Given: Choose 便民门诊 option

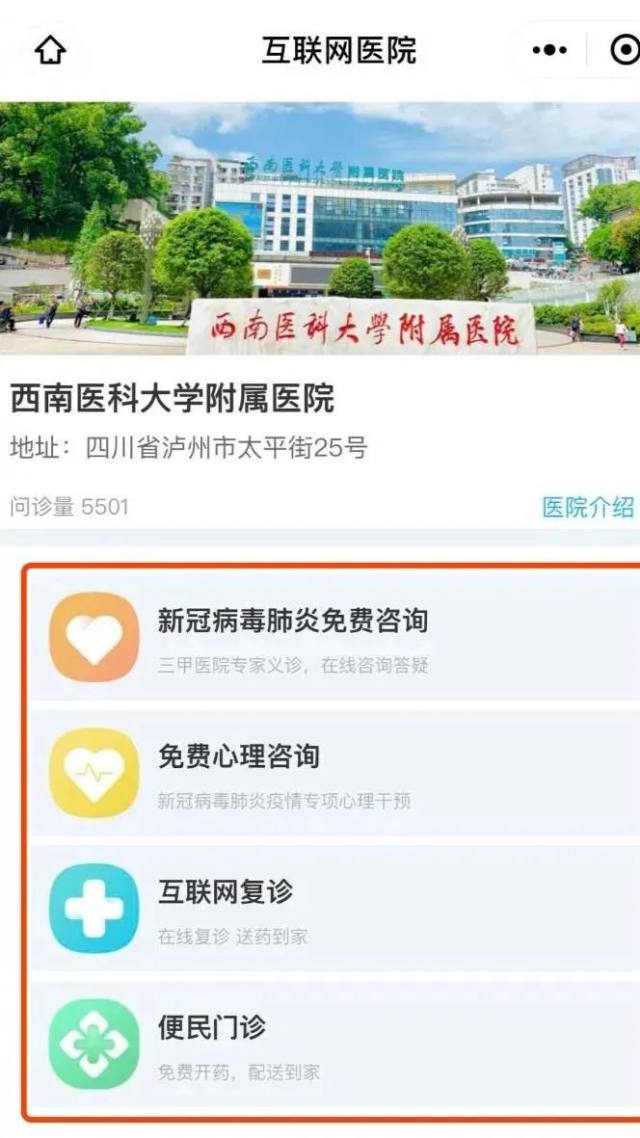Looking at the screenshot, I should (x=212, y=1043).
